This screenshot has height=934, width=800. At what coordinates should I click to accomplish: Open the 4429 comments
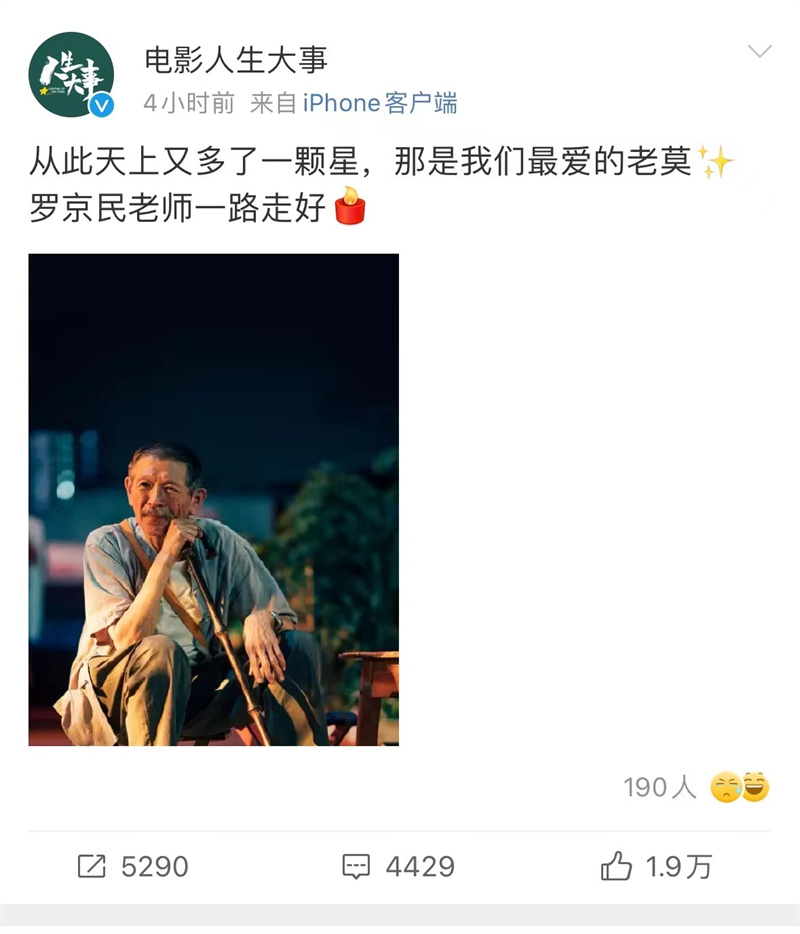point(399,866)
